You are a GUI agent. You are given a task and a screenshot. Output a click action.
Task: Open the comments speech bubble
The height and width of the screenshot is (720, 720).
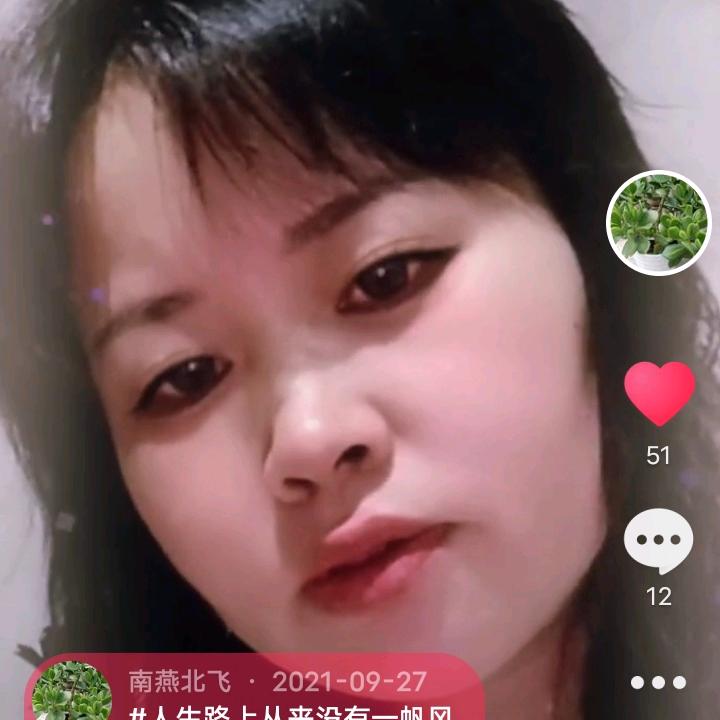(658, 541)
